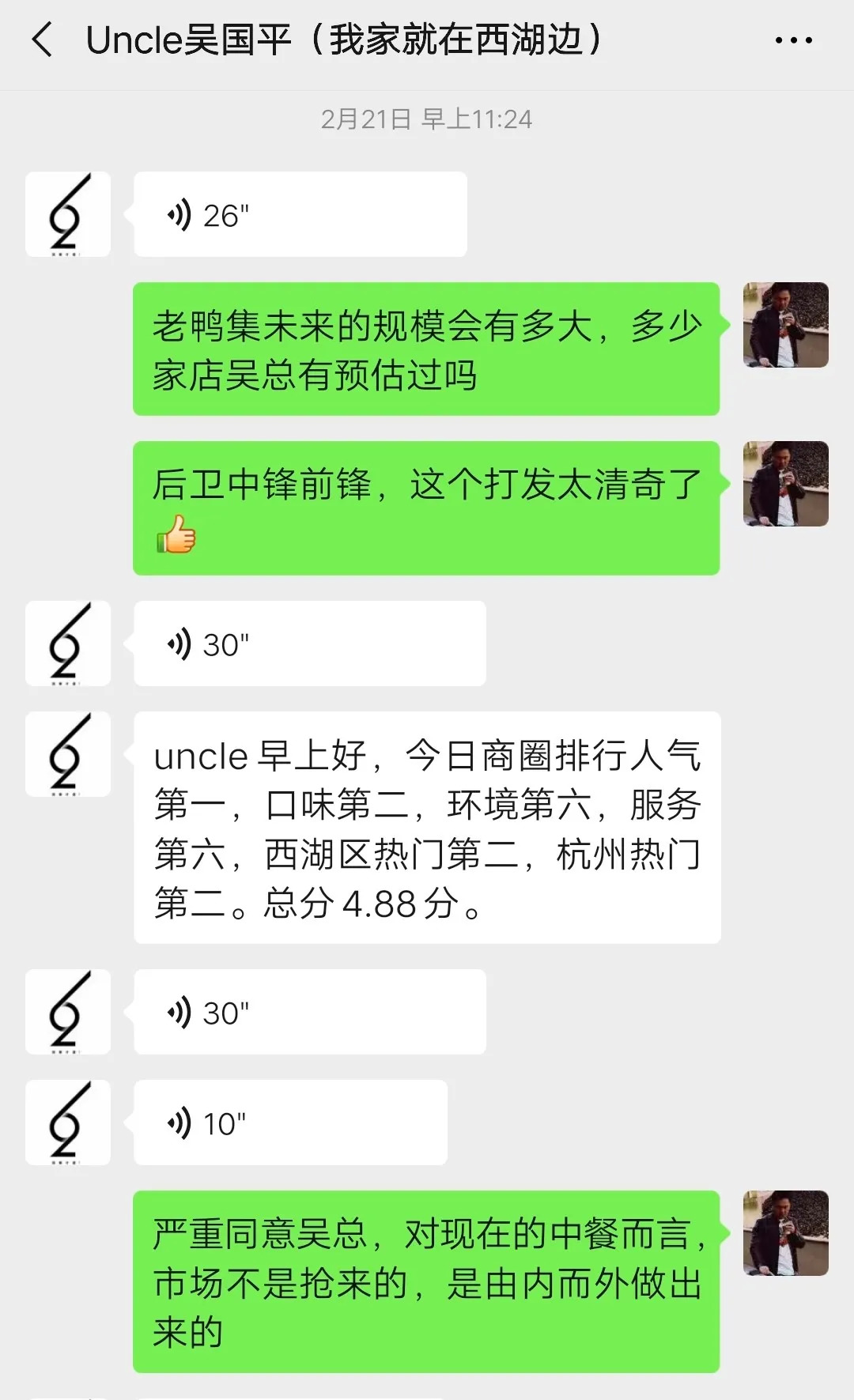This screenshot has width=854, height=1400.
Task: Open sender's avatar beside the 26" voice message
Action: [x=68, y=214]
